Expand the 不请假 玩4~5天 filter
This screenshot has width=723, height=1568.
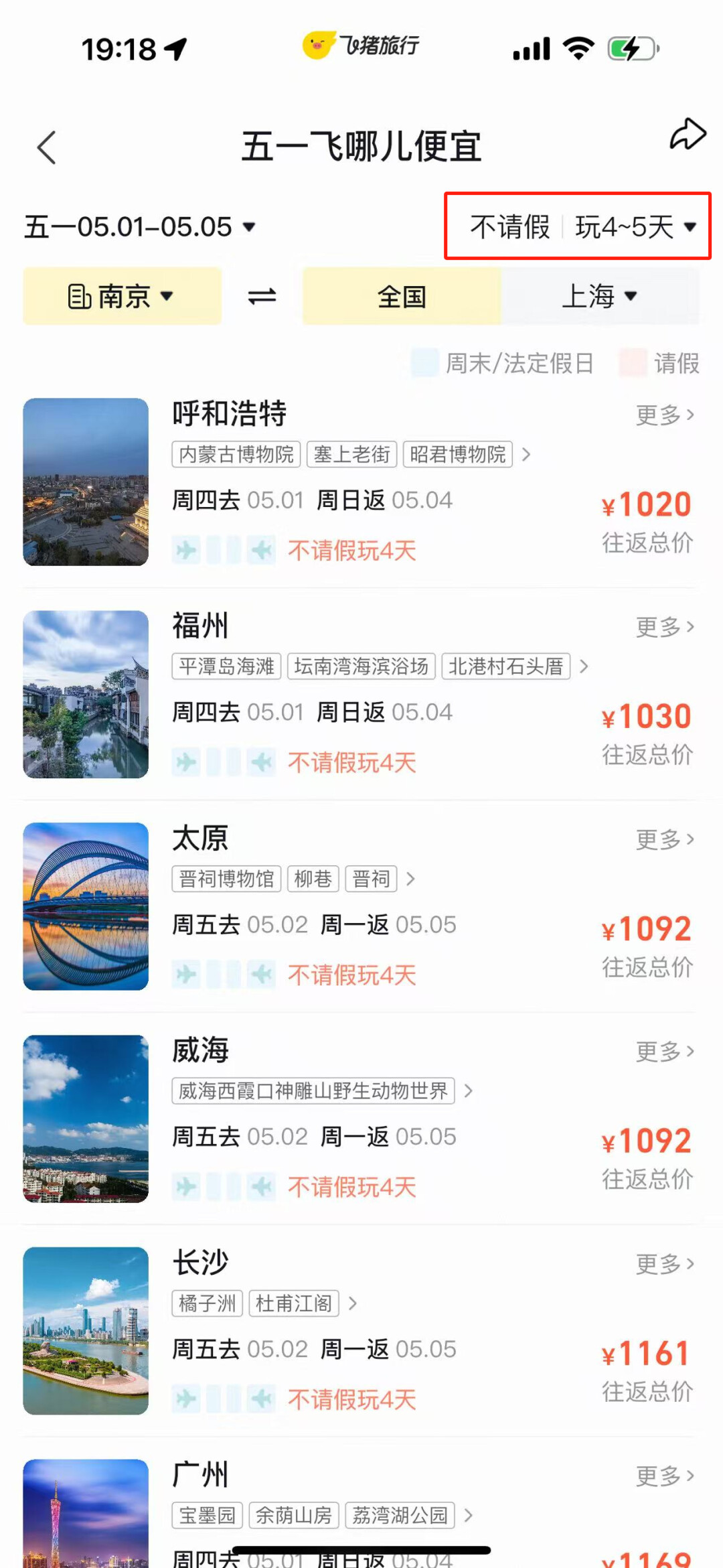tap(578, 227)
